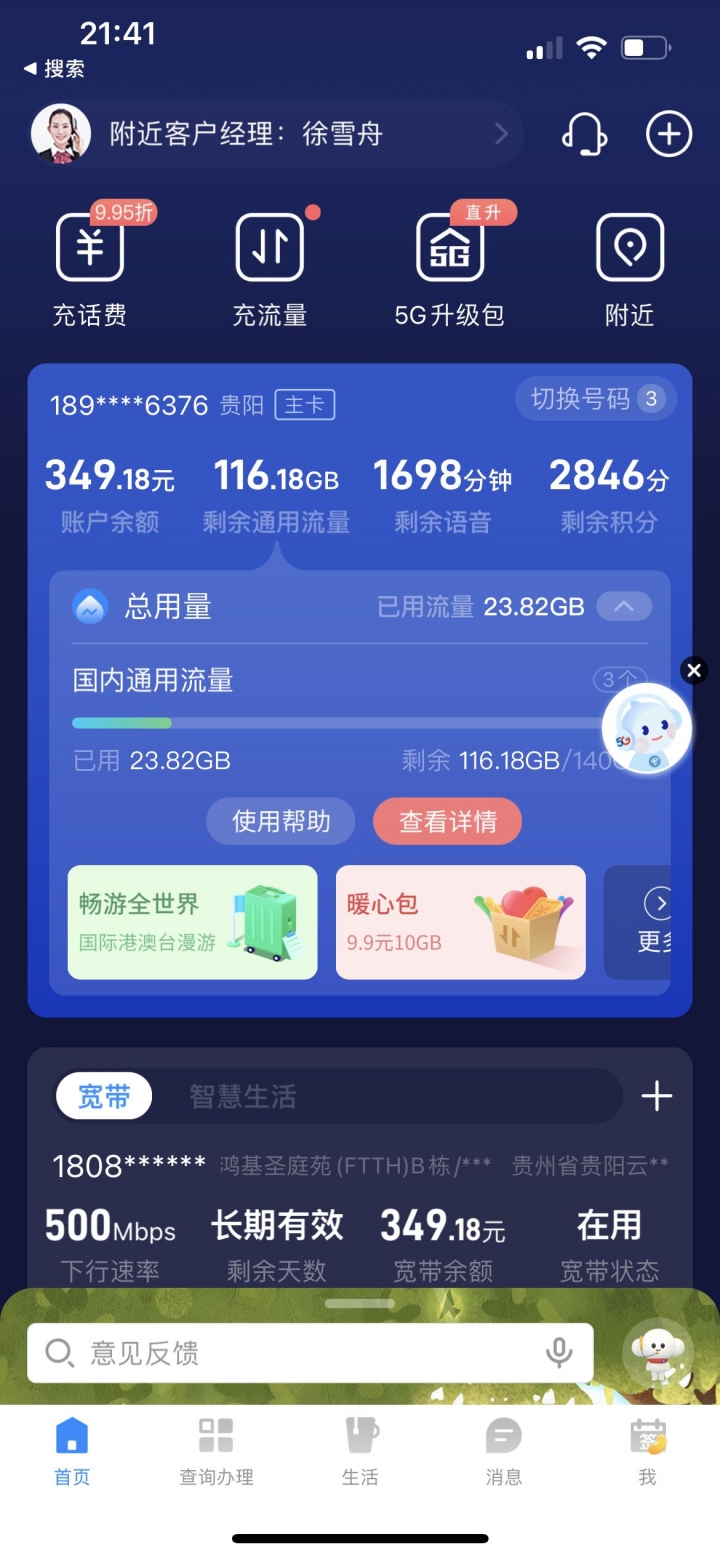Open 附近 nearby stores
This screenshot has width=720, height=1558.
629,265
